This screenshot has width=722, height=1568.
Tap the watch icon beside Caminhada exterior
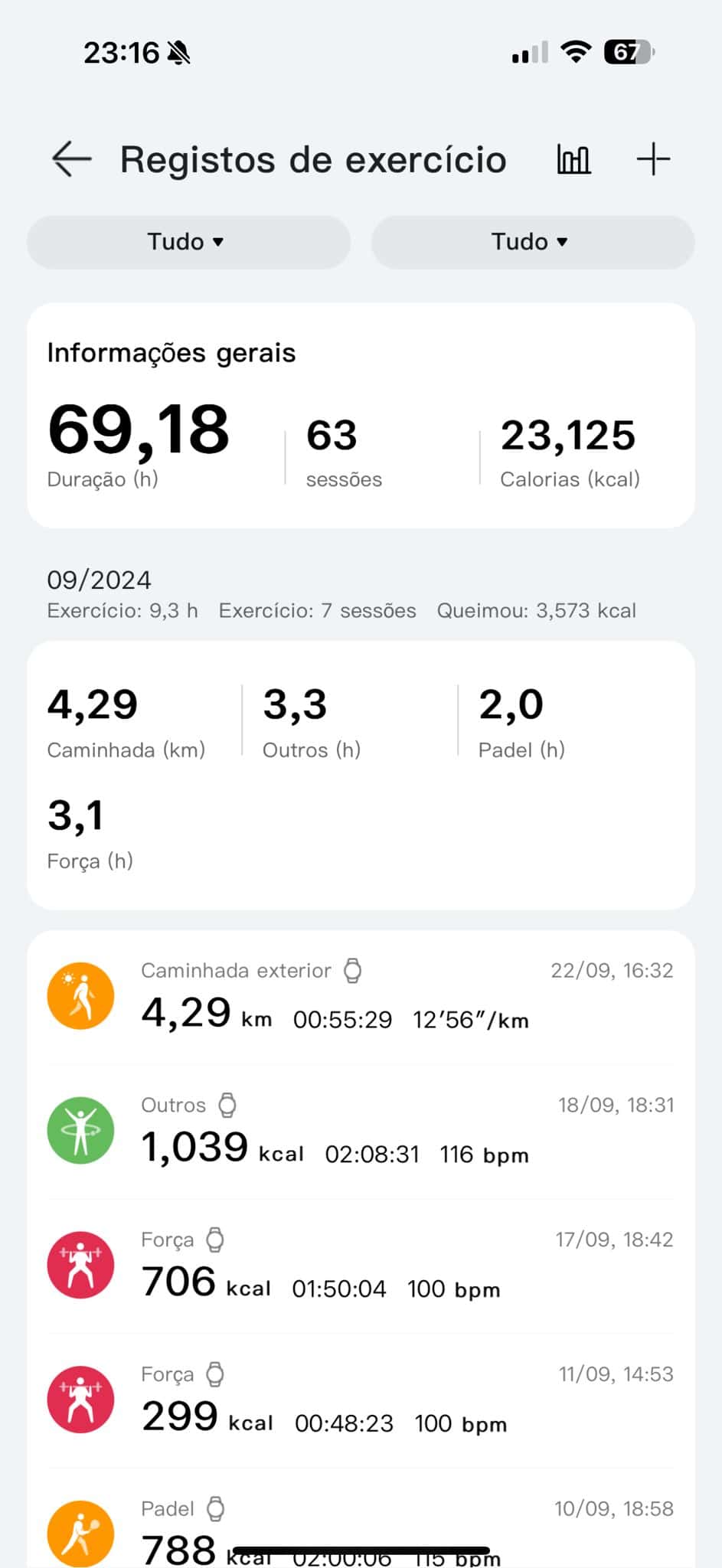tap(353, 969)
